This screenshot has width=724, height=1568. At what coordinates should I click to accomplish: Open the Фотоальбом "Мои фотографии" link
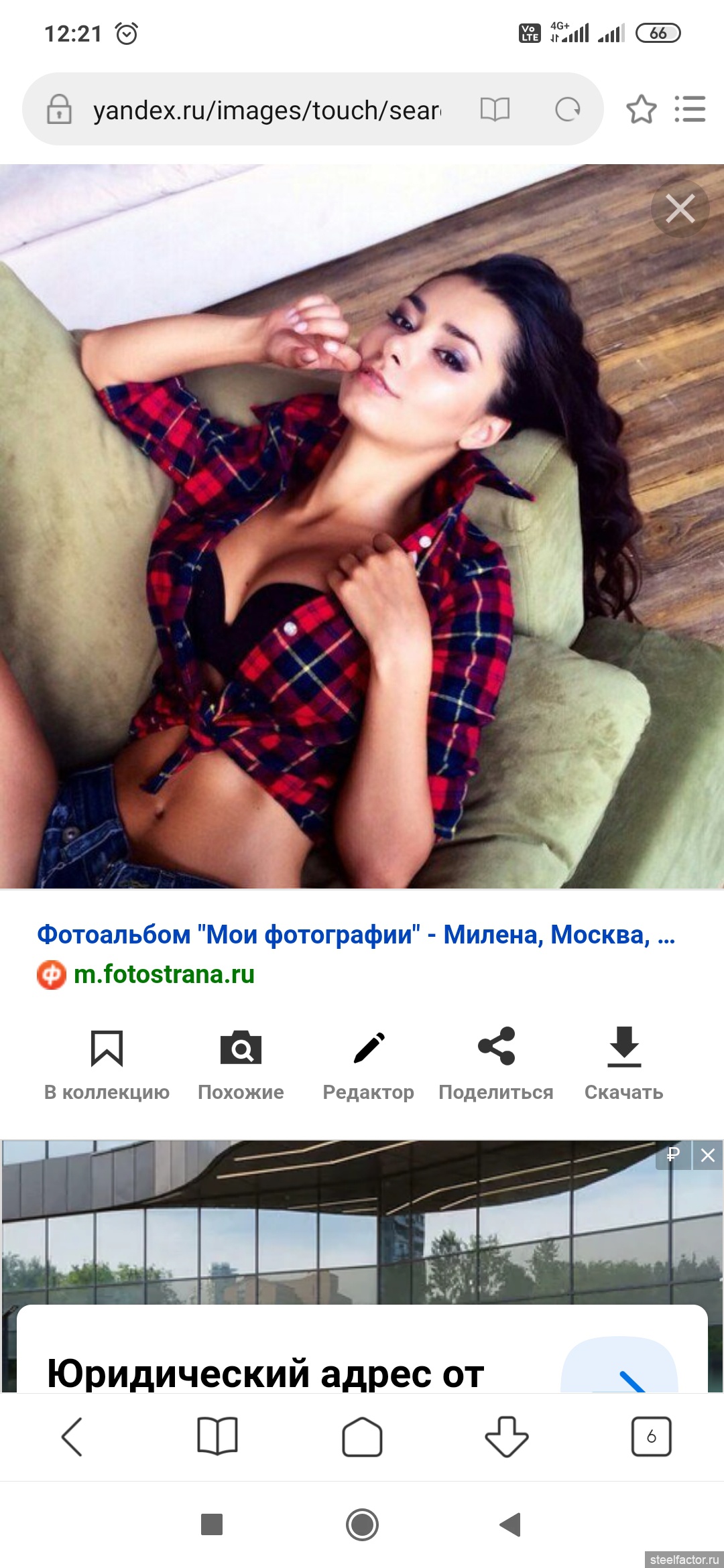pos(355,934)
